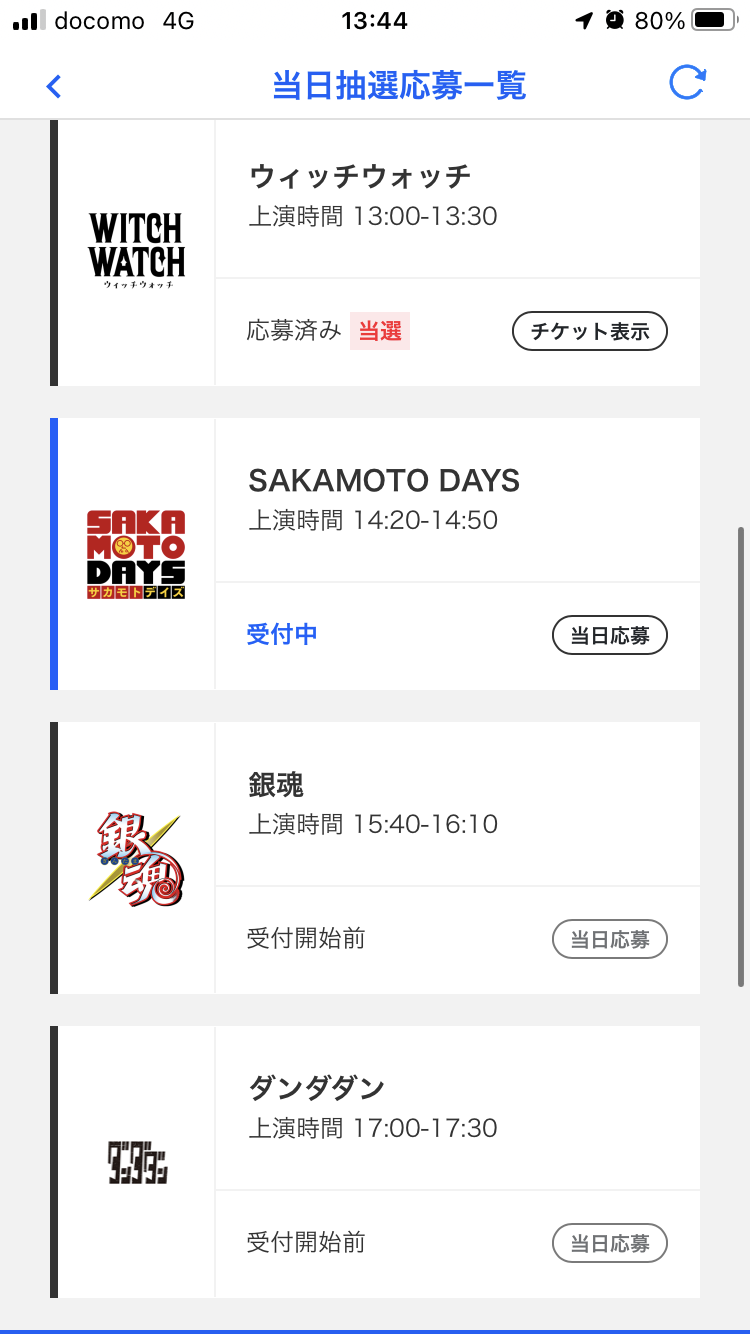Viewport: 750px width, 1334px height.
Task: Apply for SAKAMOTO DAYS same-day lottery
Action: tap(609, 635)
